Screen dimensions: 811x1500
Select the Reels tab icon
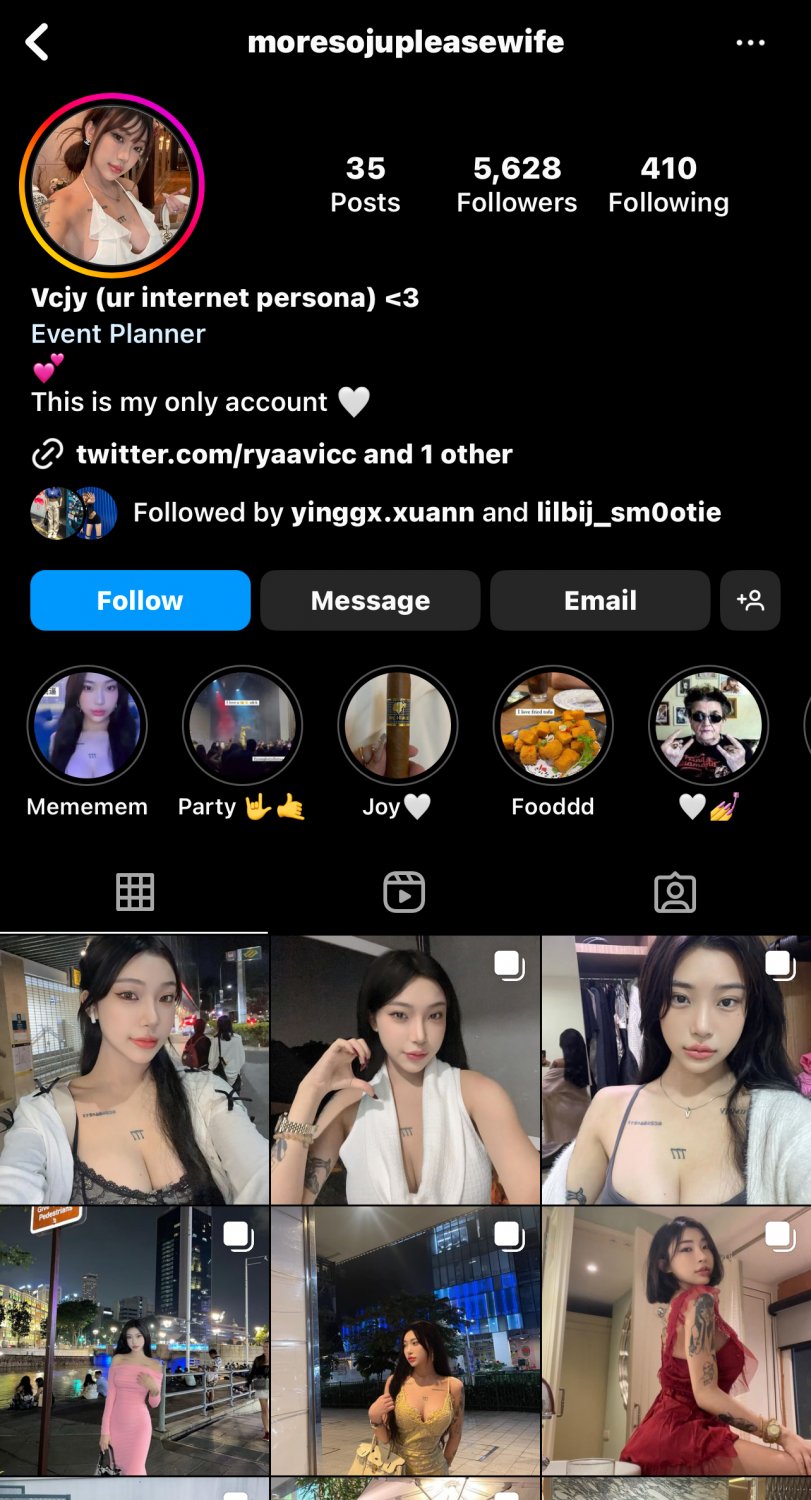click(405, 891)
